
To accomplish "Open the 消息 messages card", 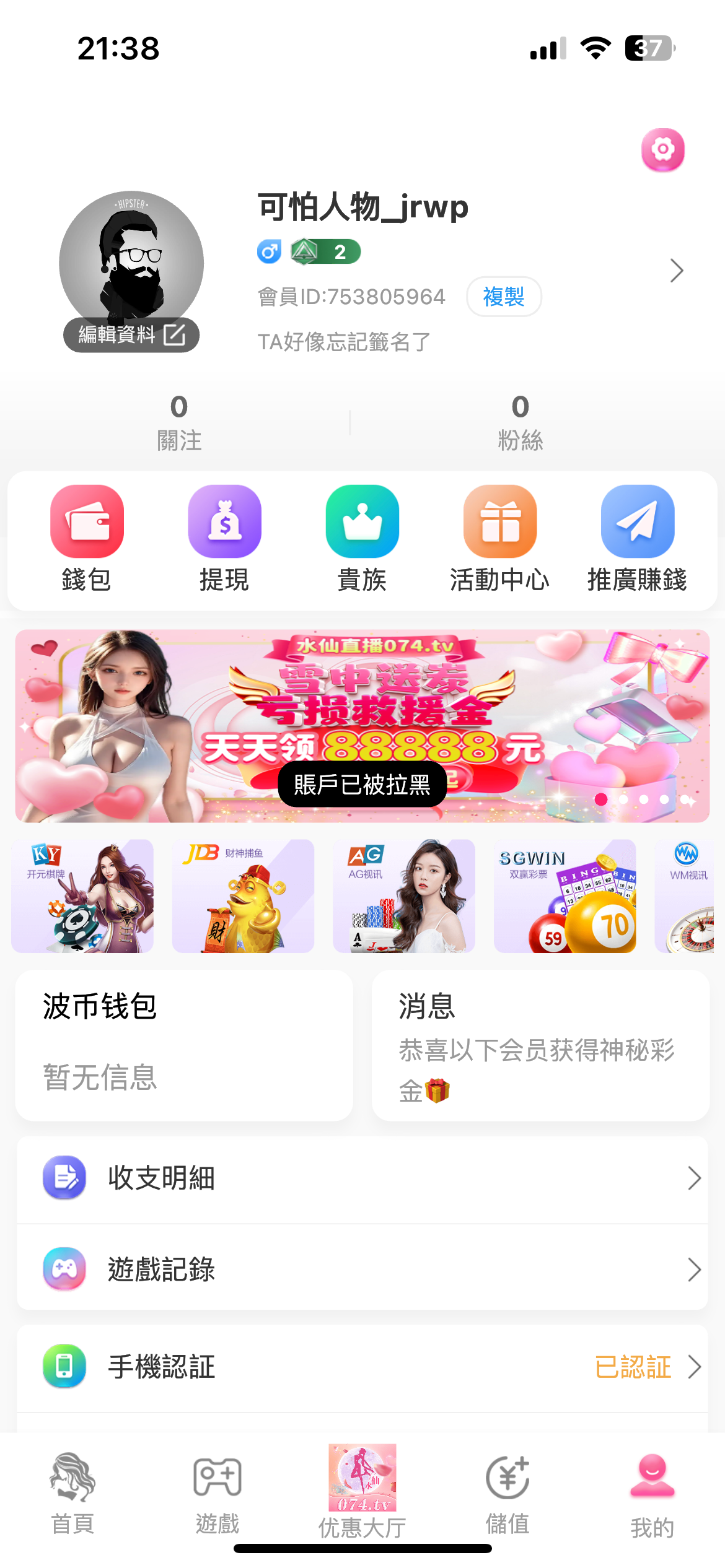I will coord(540,1045).
